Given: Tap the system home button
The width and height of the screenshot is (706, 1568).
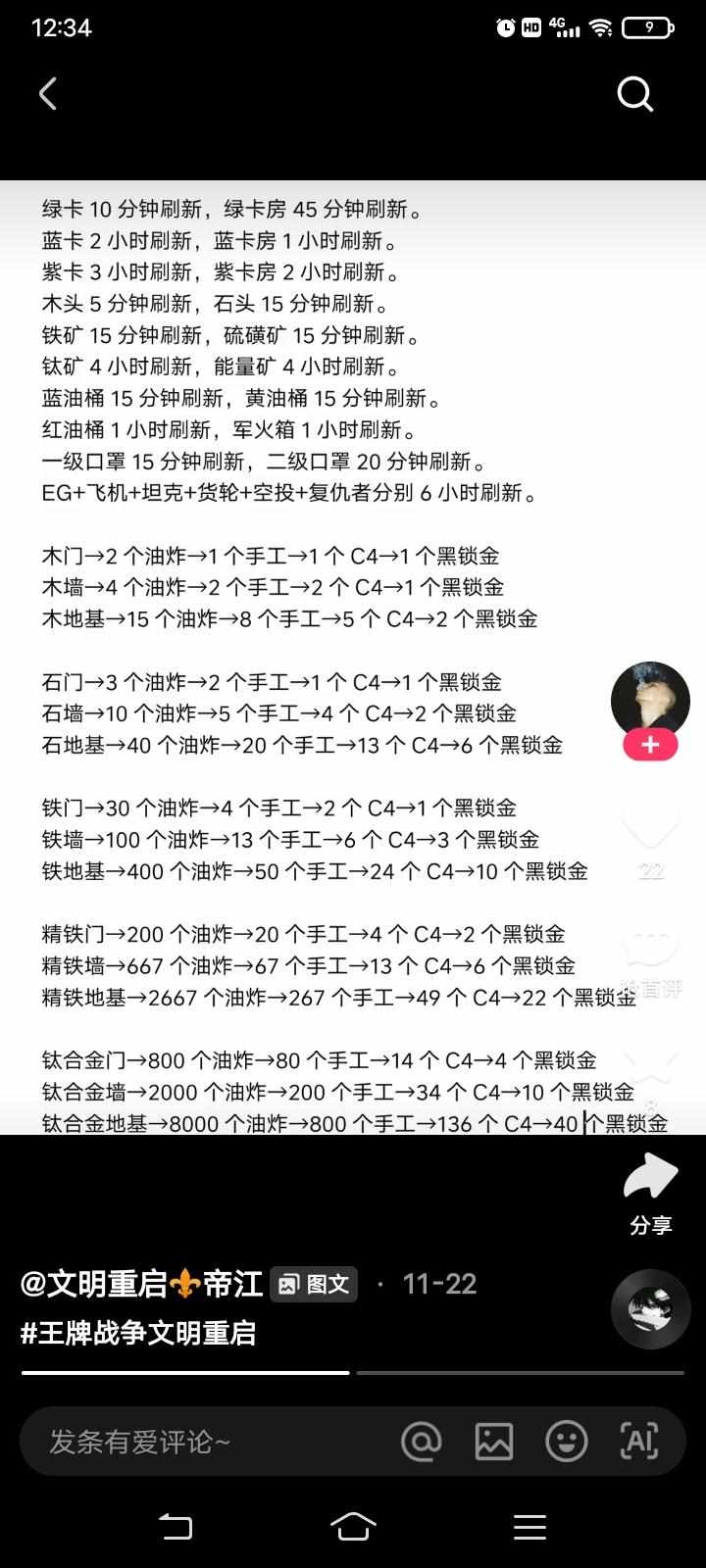Looking at the screenshot, I should pyautogui.click(x=353, y=1526).
